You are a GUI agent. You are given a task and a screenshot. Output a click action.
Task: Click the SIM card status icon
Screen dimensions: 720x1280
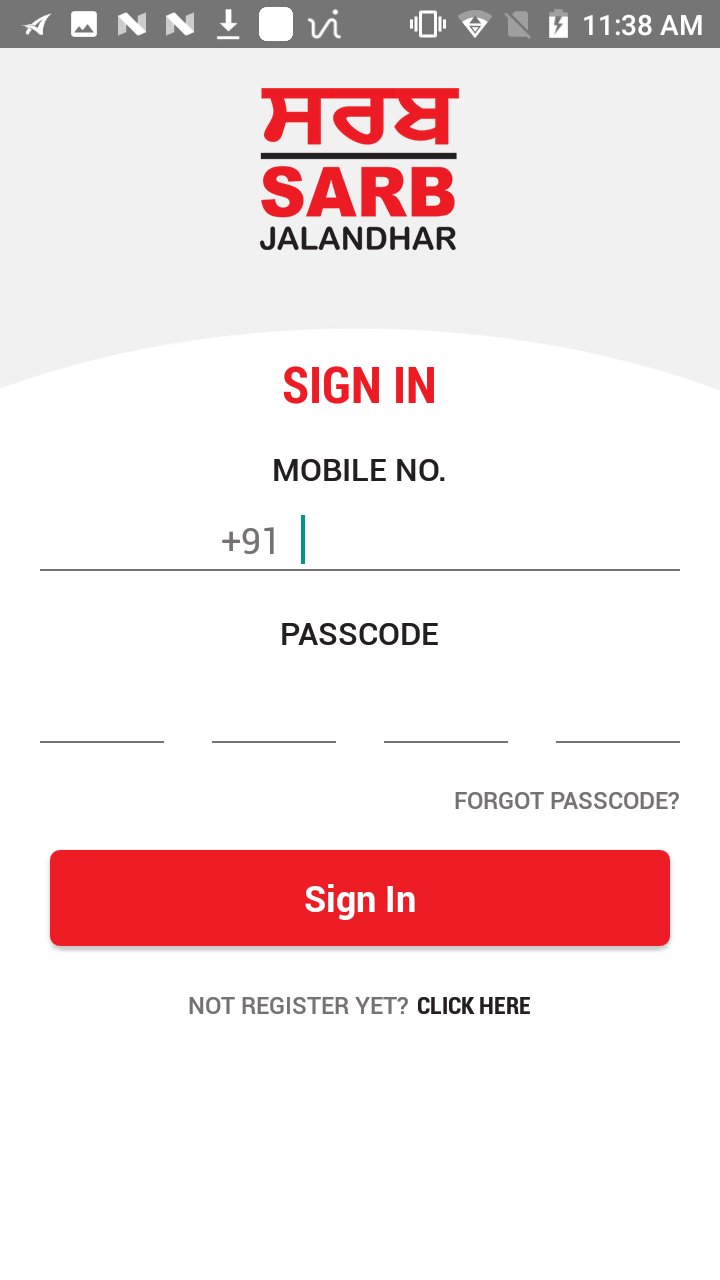click(x=519, y=23)
